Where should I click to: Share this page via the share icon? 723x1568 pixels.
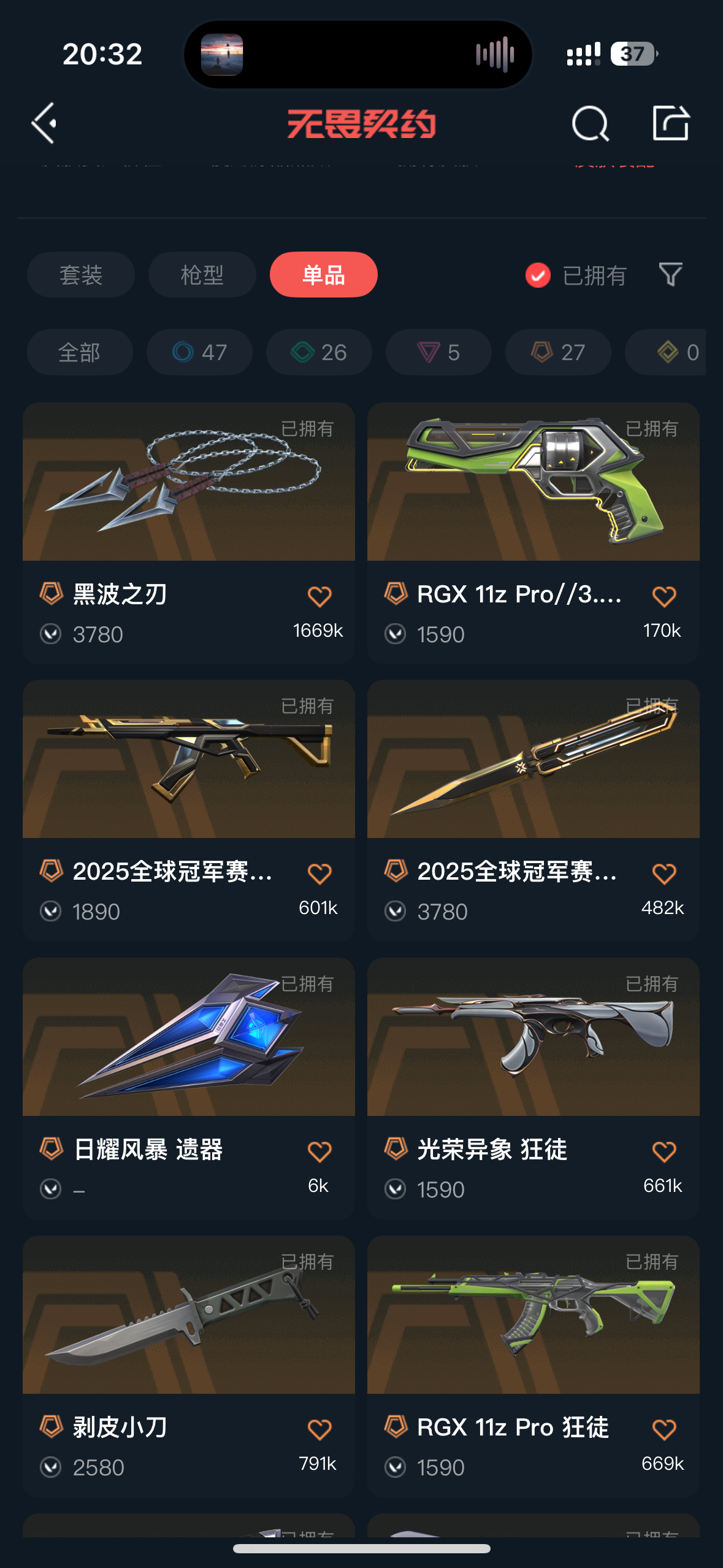click(670, 123)
